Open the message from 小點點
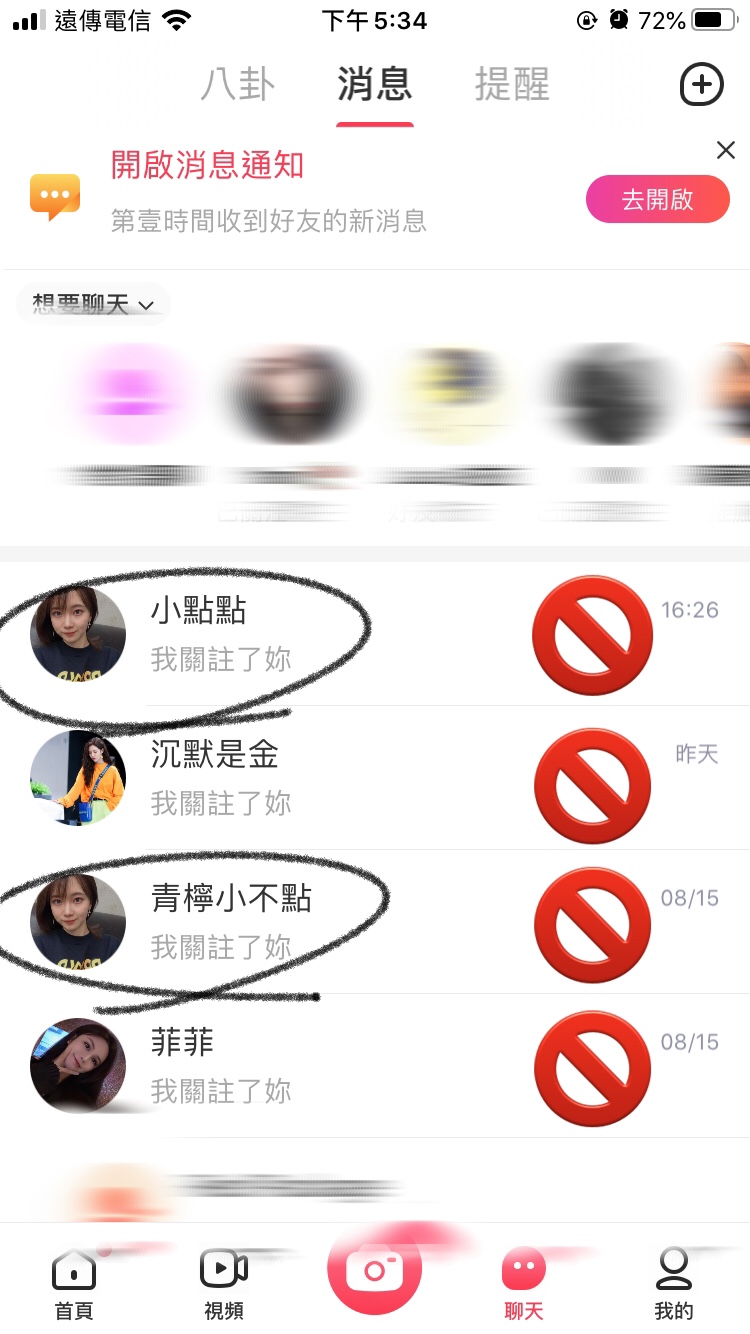Screen dimensions: 750x1334 click(x=300, y=634)
